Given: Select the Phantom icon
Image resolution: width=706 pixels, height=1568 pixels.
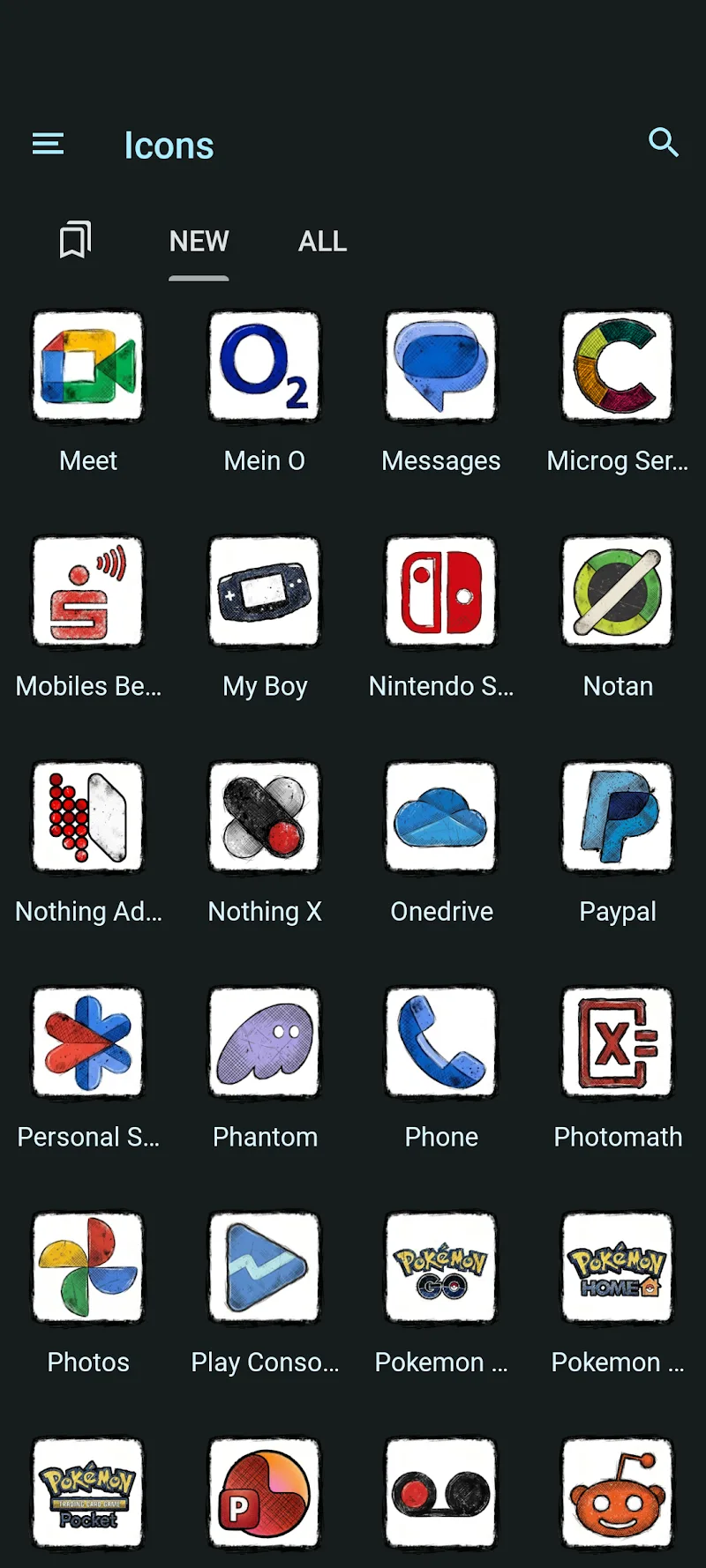Looking at the screenshot, I should (x=265, y=1042).
